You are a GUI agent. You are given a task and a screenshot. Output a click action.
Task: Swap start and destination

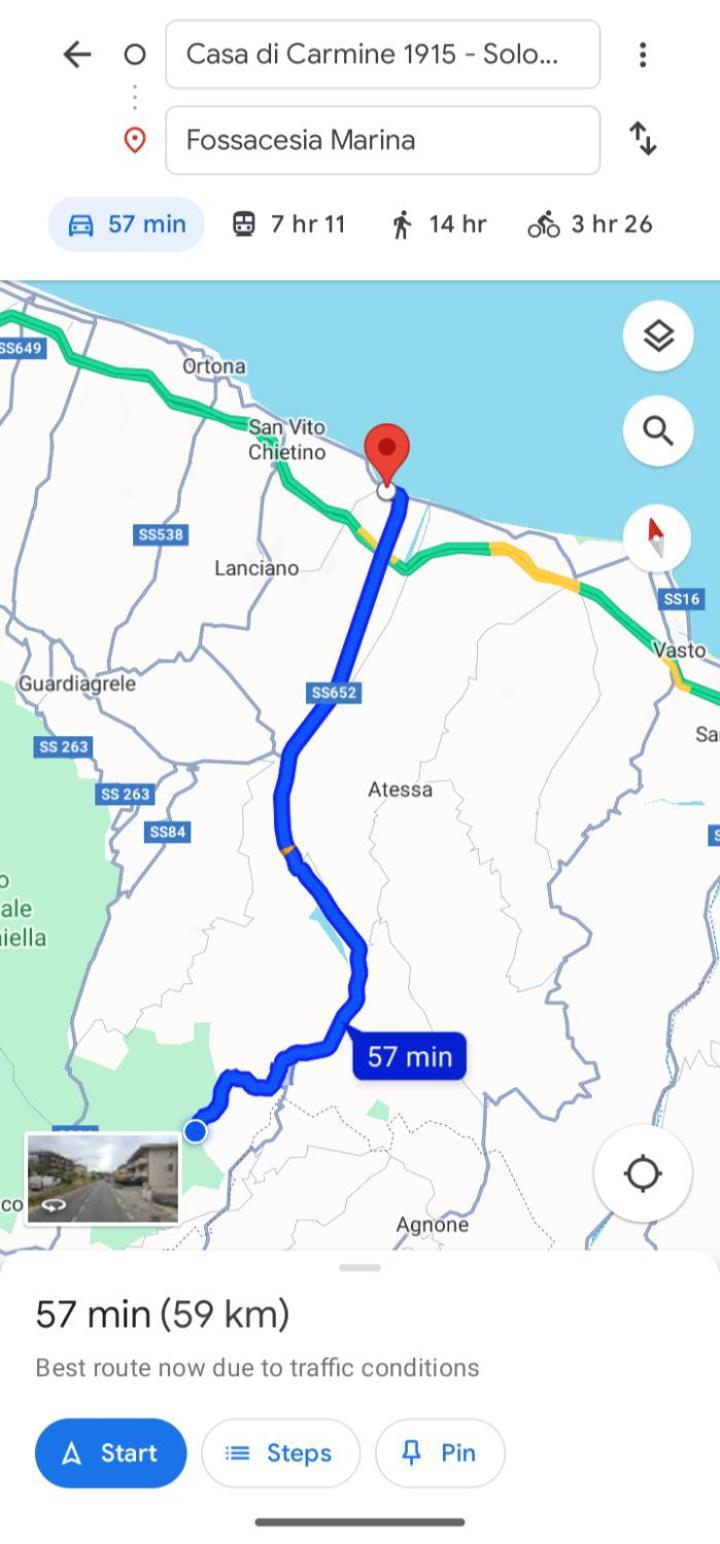coord(643,139)
